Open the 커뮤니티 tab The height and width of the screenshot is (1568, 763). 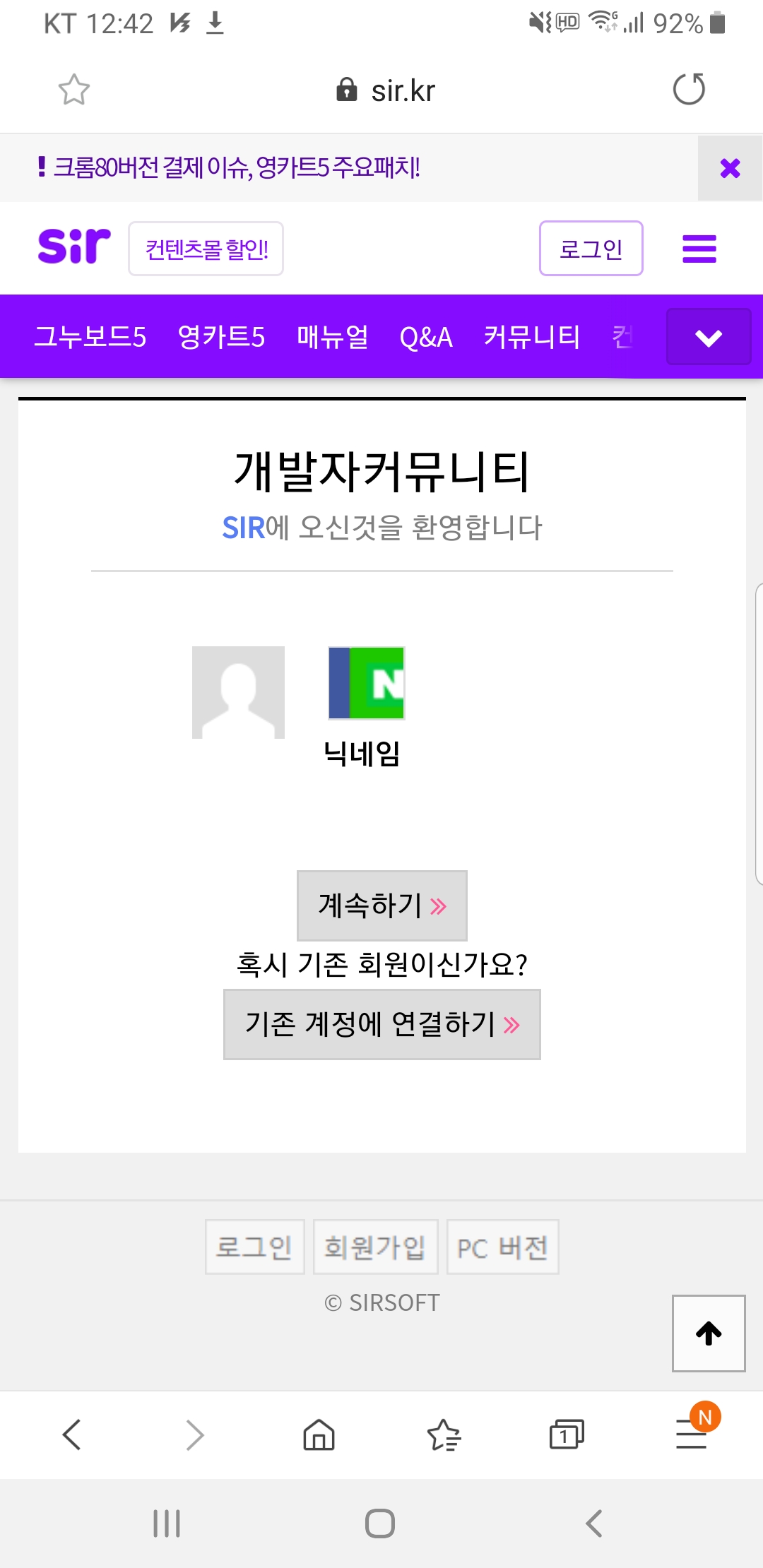click(531, 337)
